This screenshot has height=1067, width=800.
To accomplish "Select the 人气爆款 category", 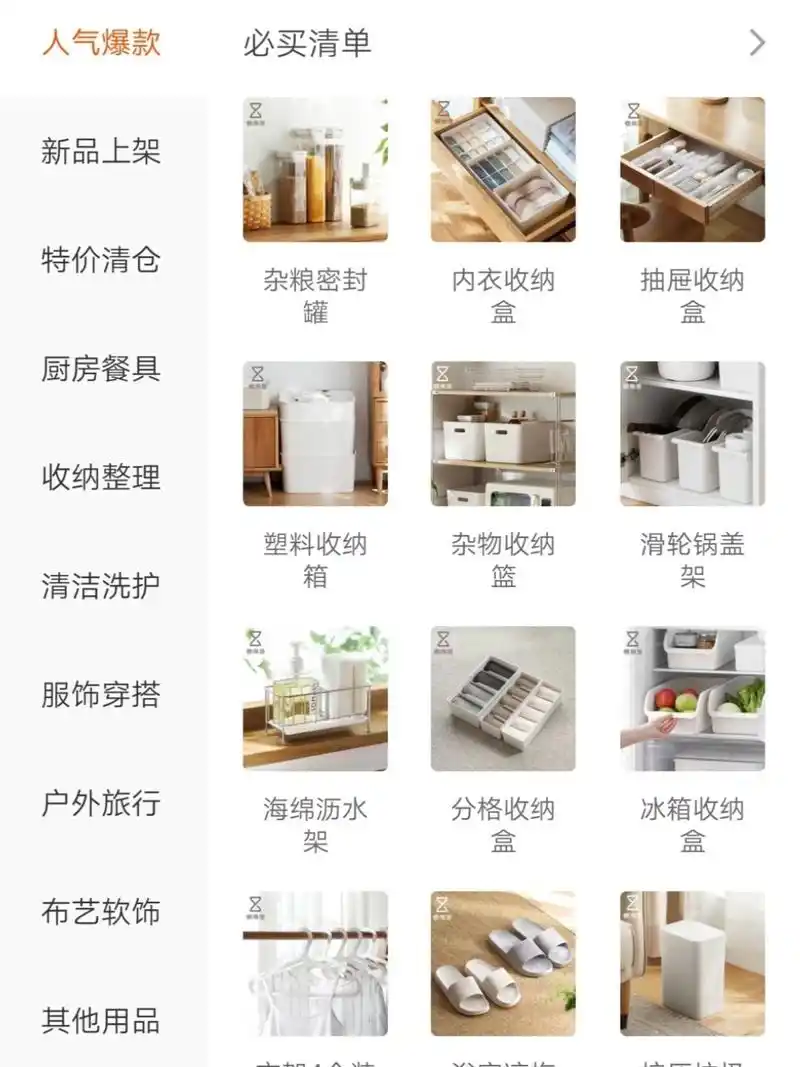I will coord(100,44).
